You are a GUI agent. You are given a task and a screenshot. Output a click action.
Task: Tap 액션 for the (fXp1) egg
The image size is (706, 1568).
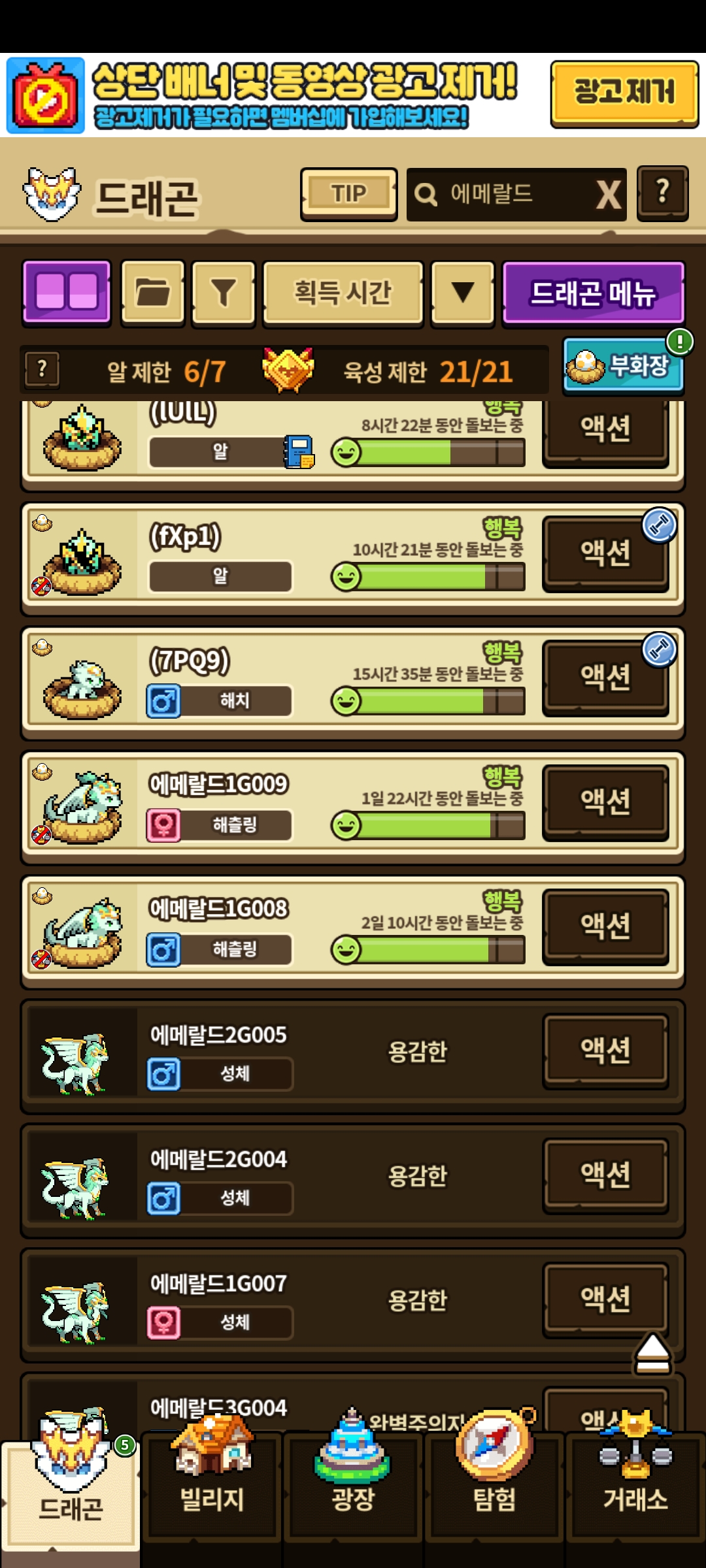(x=605, y=553)
